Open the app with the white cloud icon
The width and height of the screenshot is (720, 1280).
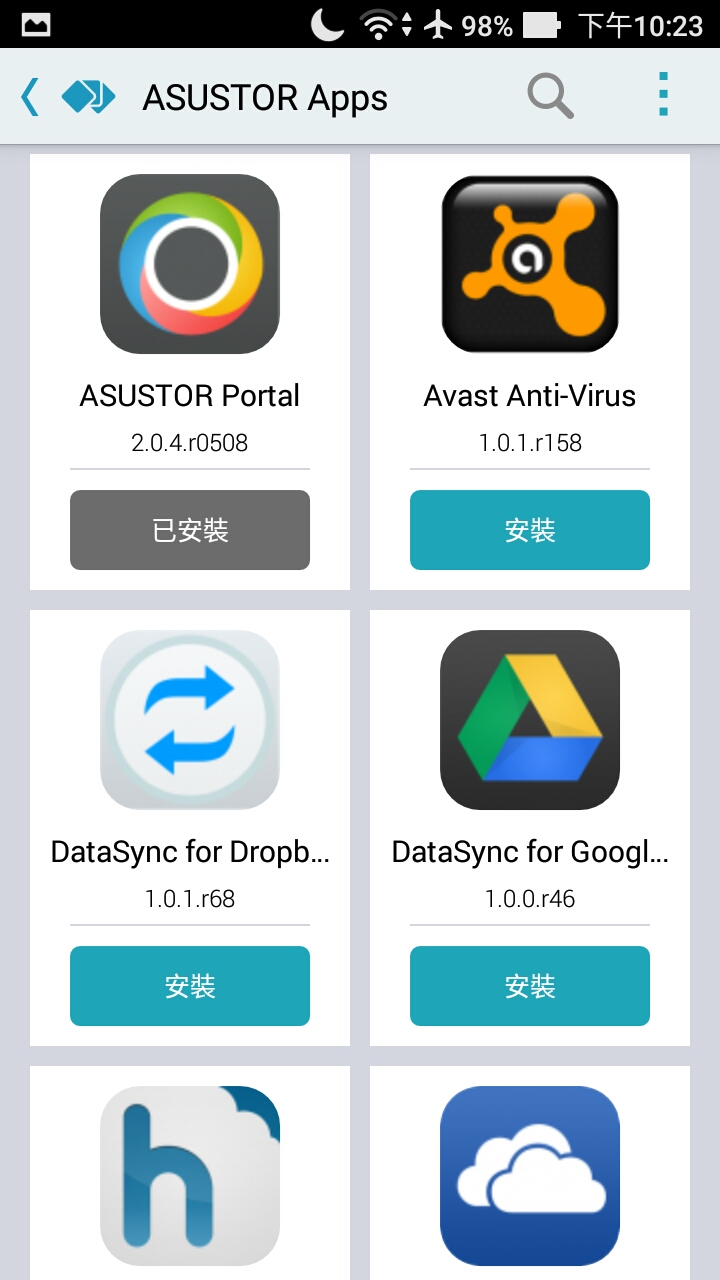(530, 1173)
